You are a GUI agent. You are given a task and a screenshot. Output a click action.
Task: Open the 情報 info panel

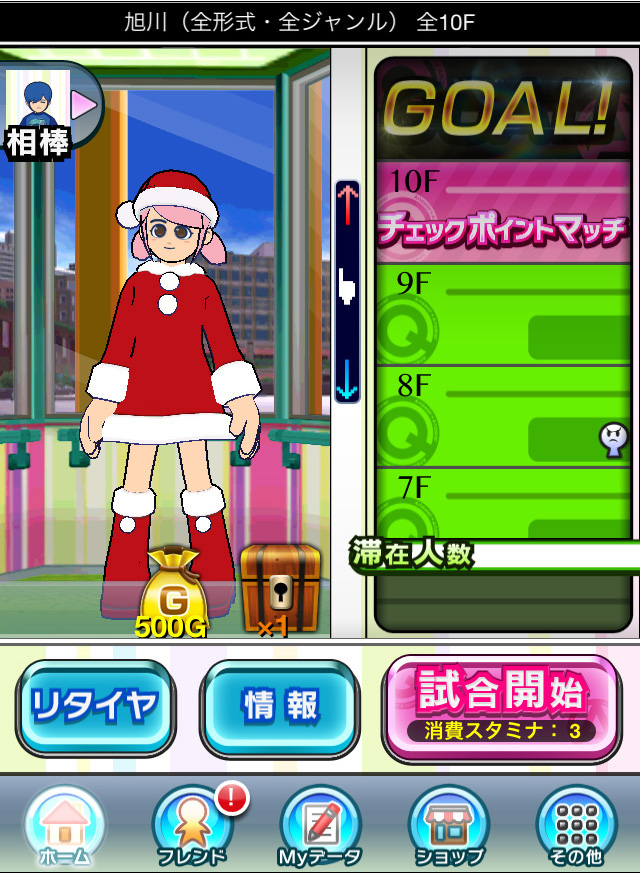(x=280, y=707)
